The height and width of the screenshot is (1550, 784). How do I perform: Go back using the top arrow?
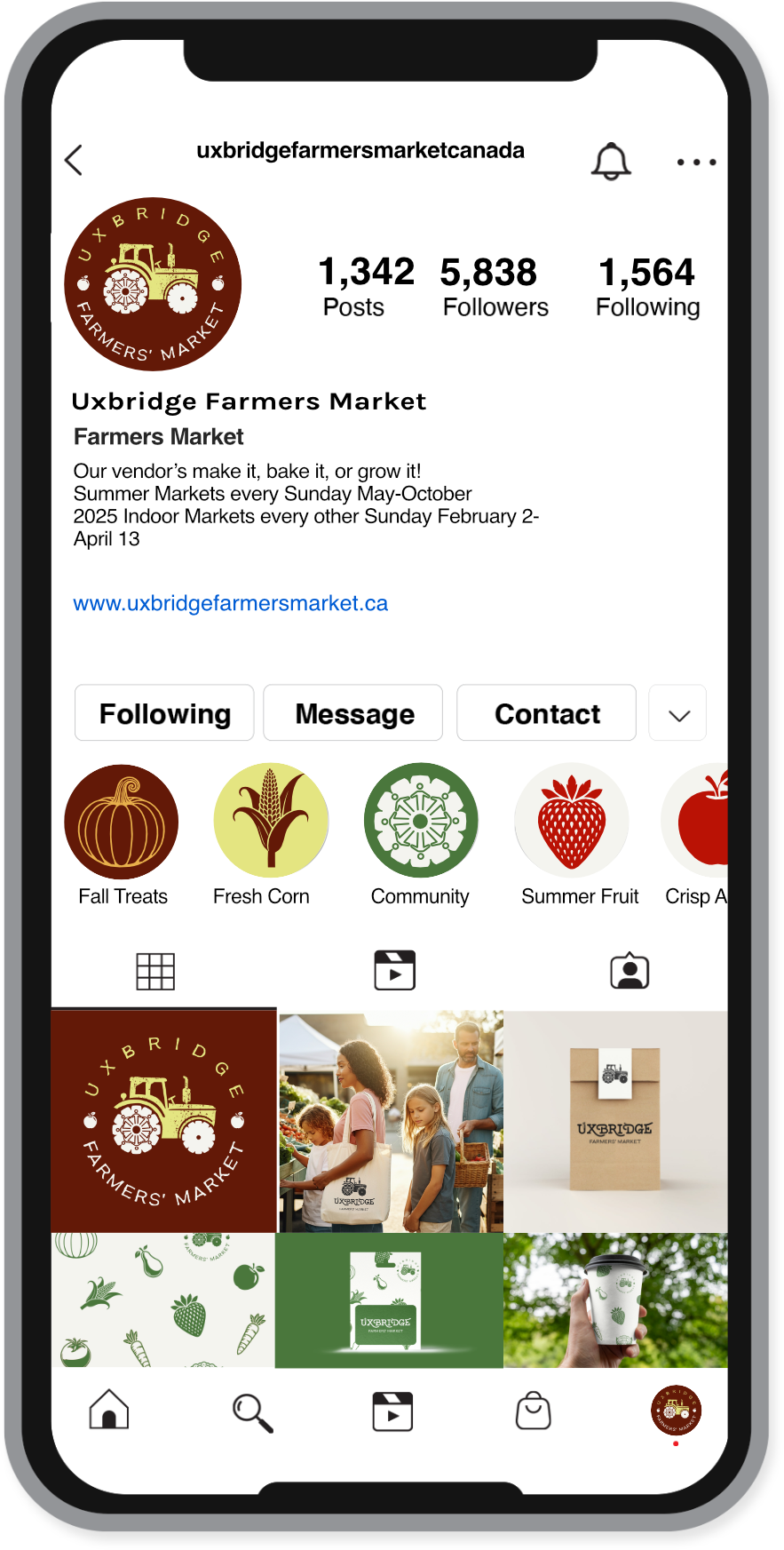click(x=74, y=161)
